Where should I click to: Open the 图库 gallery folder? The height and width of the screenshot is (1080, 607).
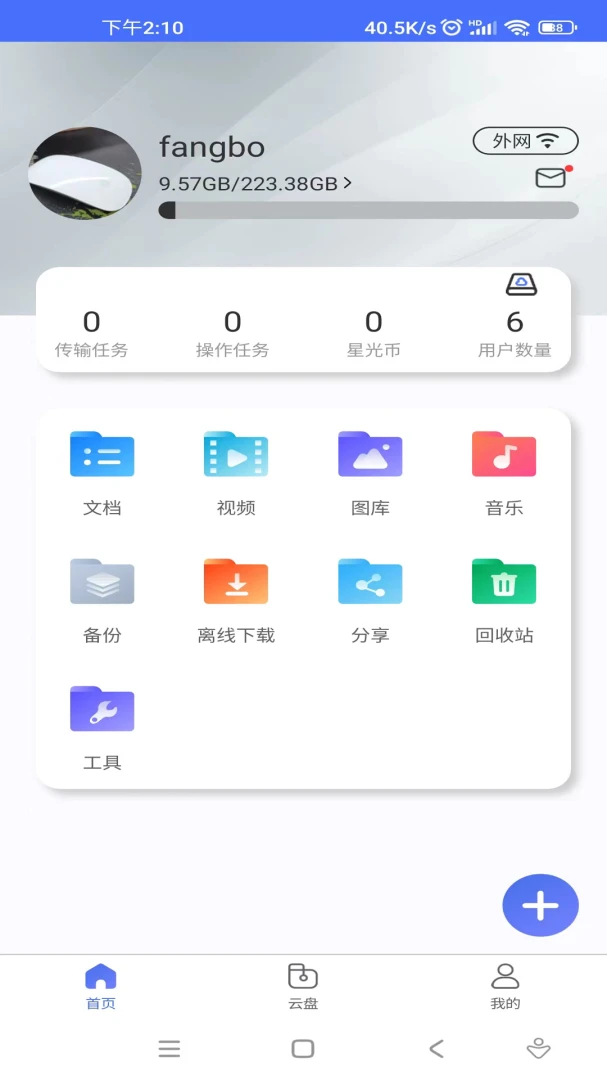click(370, 472)
